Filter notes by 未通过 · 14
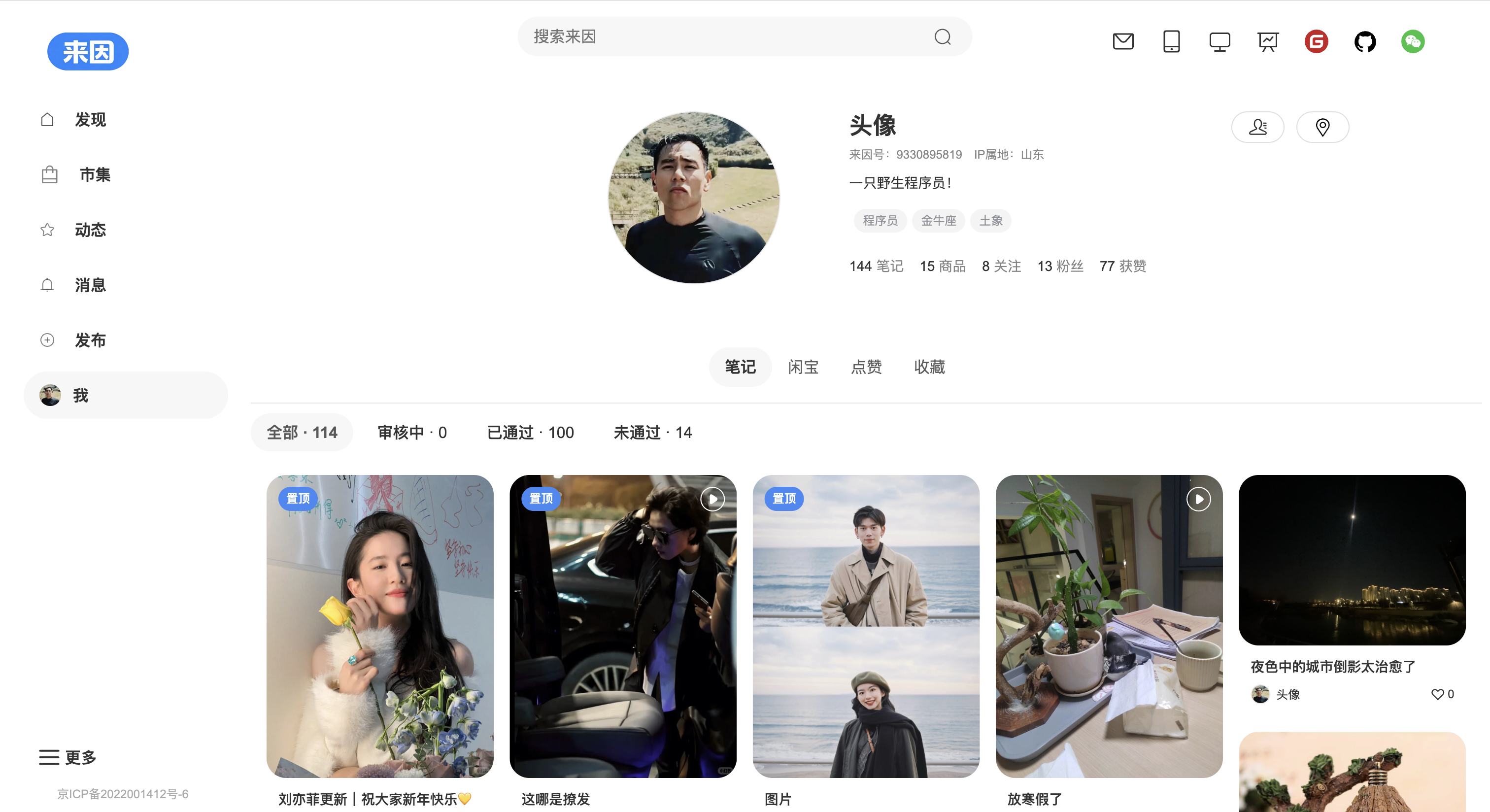 point(652,433)
